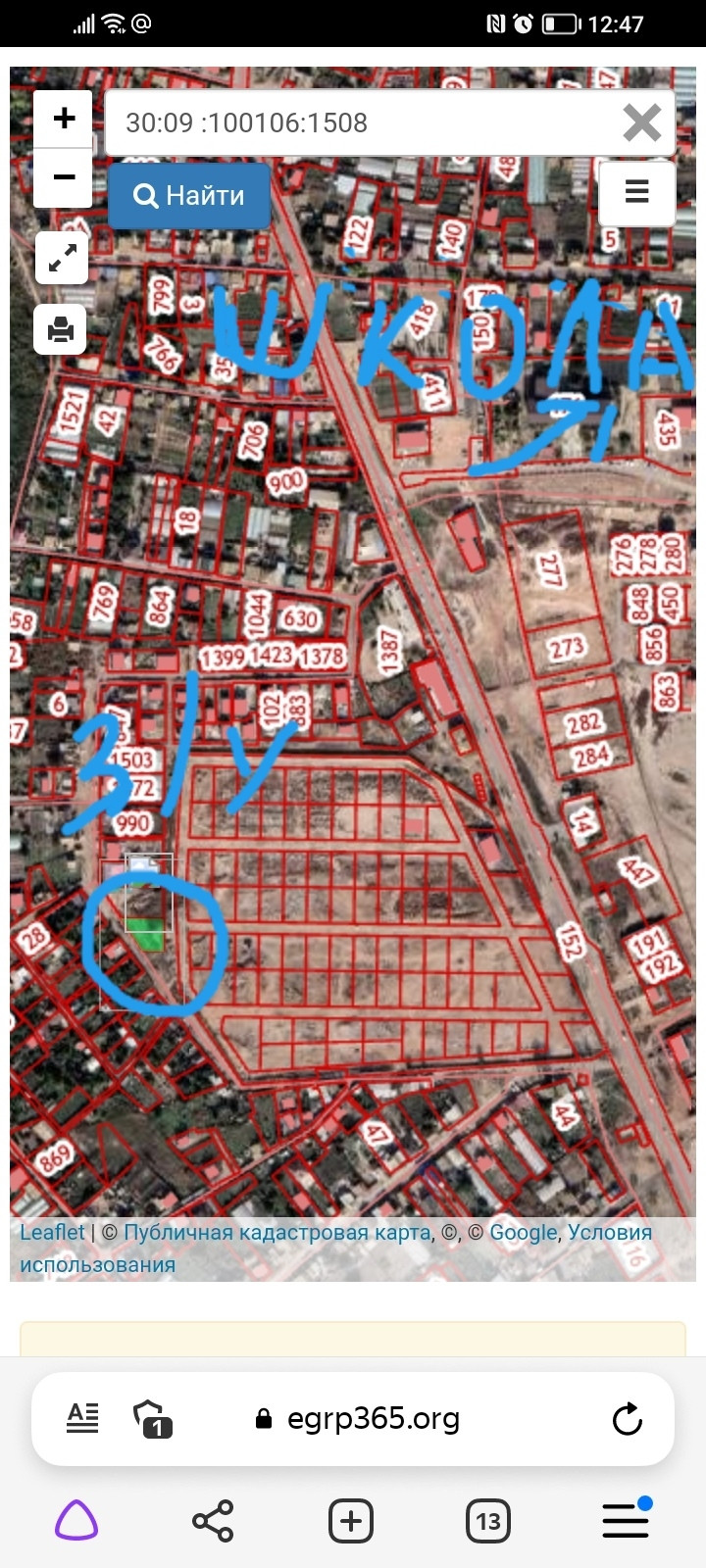Open a new browser tab
This screenshot has width=706, height=1568.
coord(351,1521)
